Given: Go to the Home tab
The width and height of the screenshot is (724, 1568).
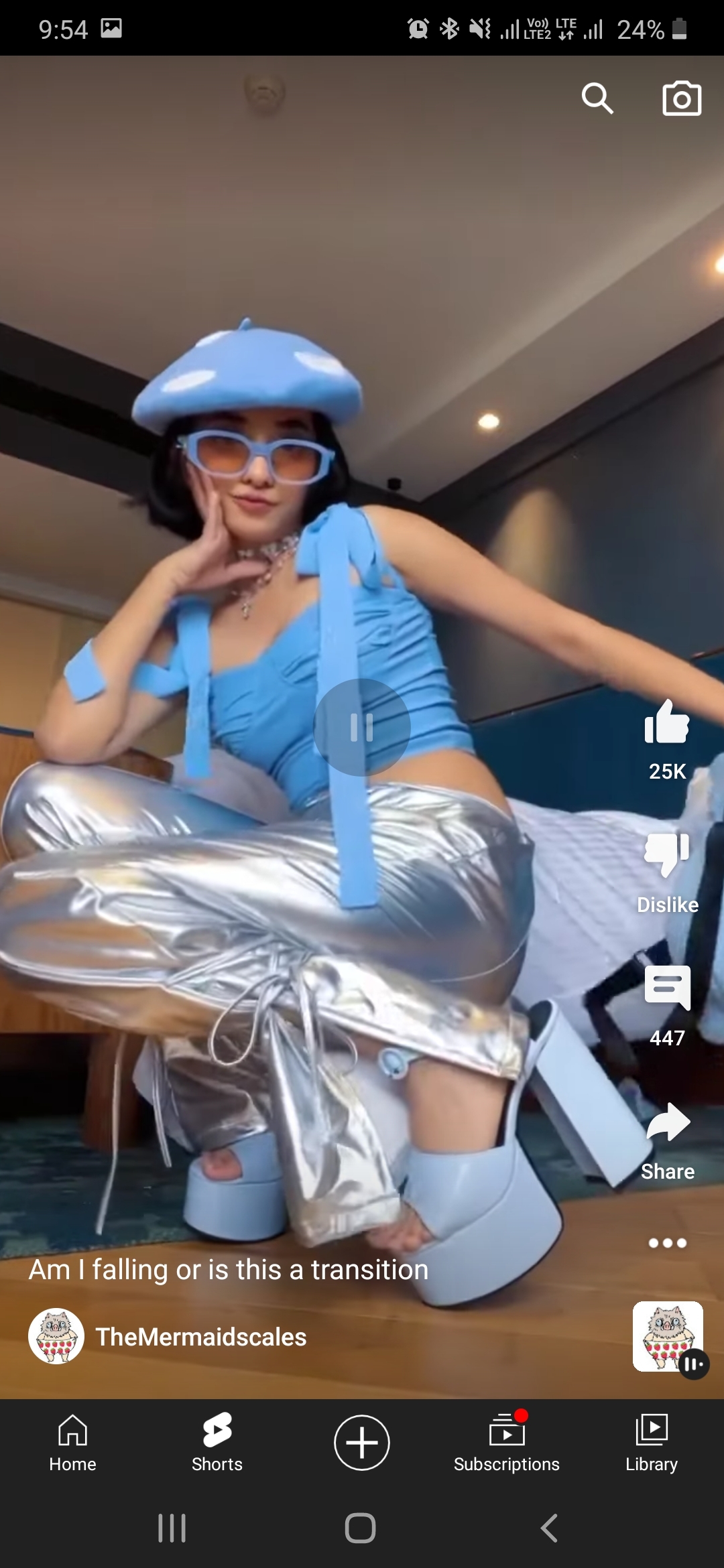Looking at the screenshot, I should [x=72, y=1443].
